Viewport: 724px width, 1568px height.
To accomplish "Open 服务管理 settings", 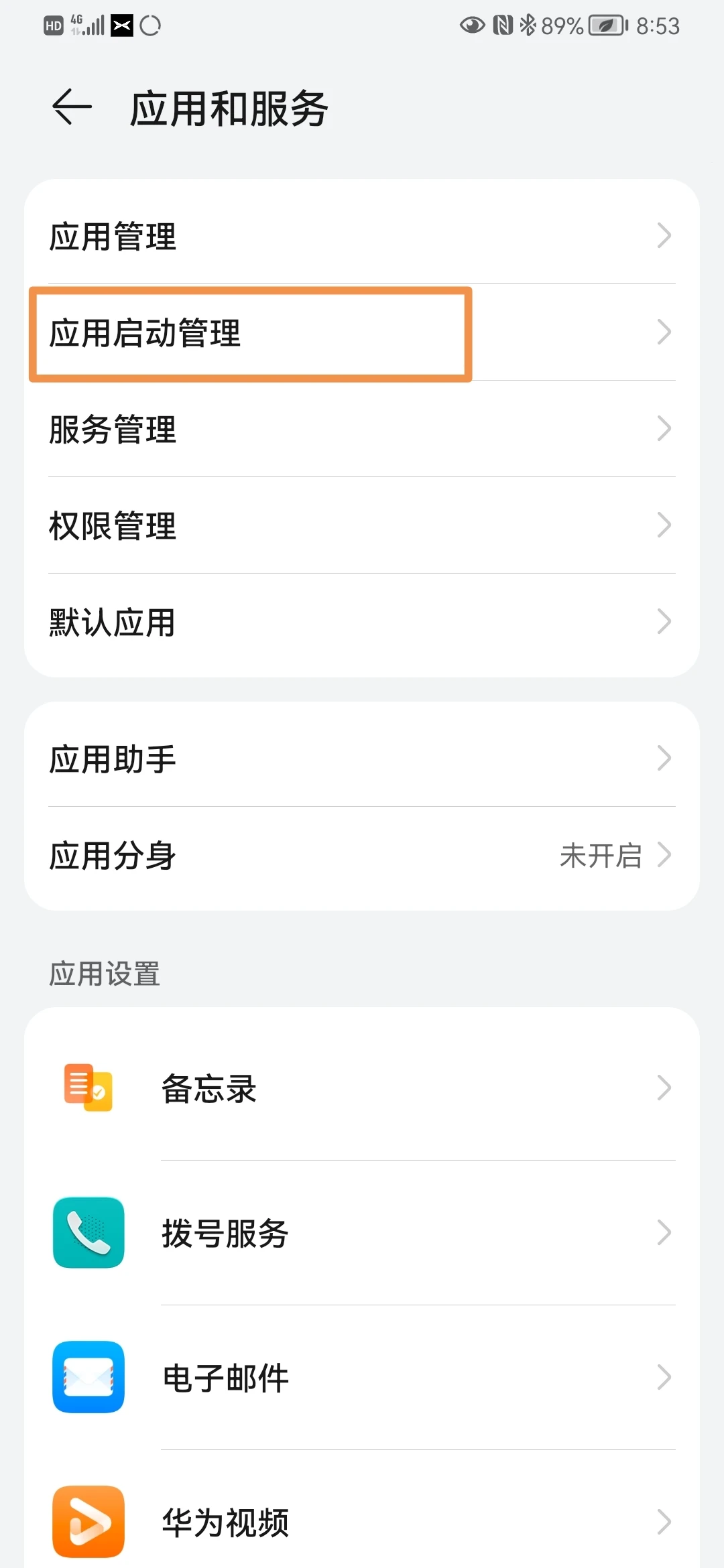I will pyautogui.click(x=362, y=429).
